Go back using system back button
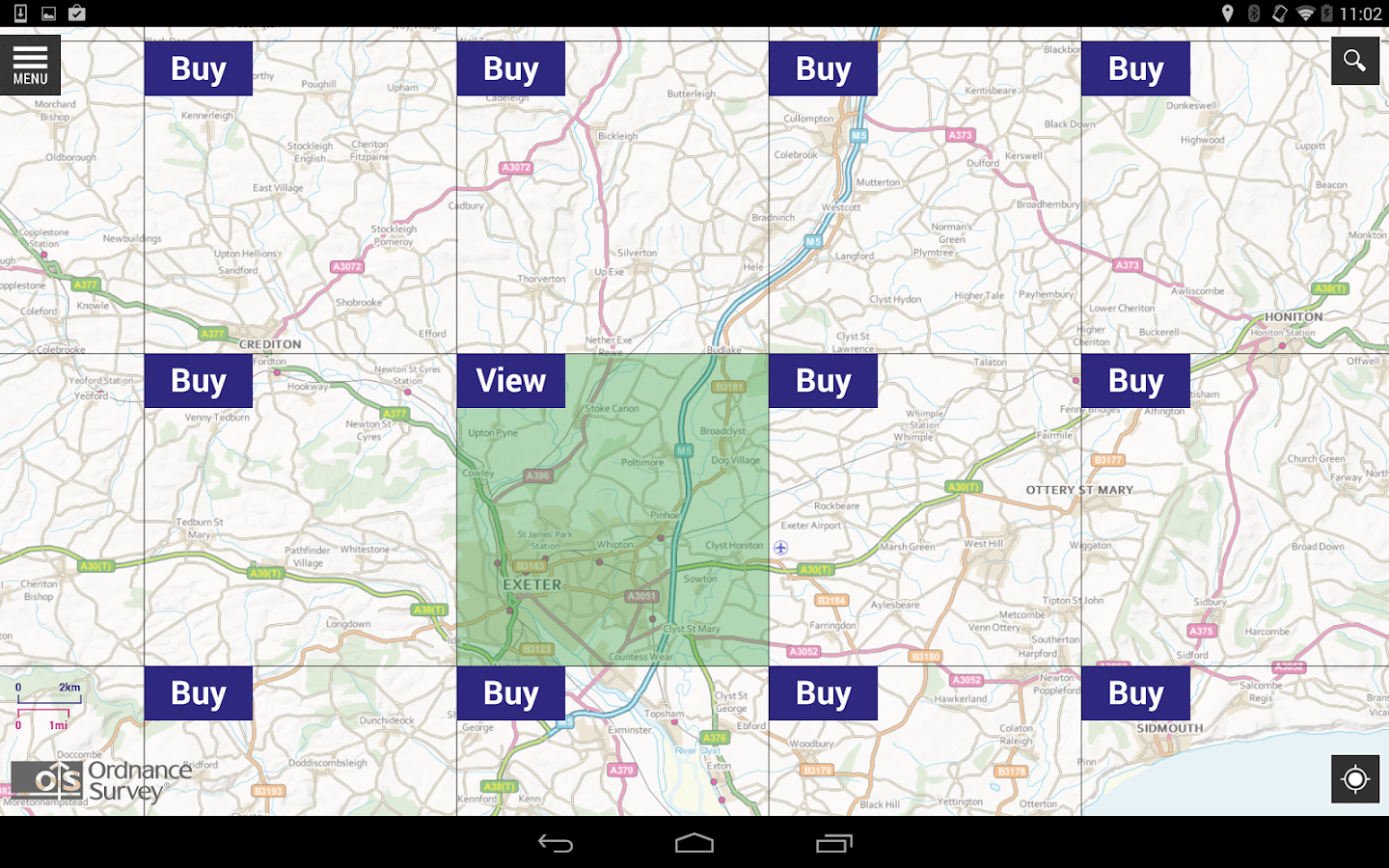This screenshot has height=868, width=1389. pyautogui.click(x=556, y=844)
